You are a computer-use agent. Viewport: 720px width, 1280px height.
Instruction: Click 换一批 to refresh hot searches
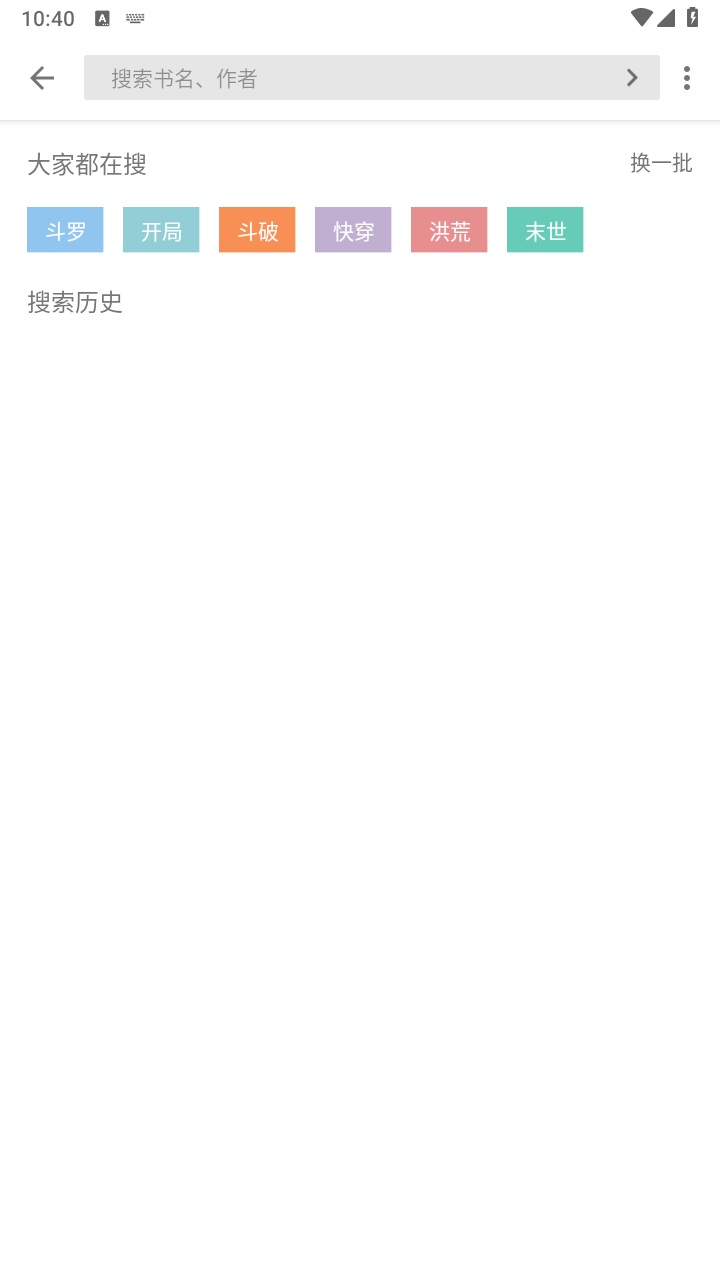[661, 164]
